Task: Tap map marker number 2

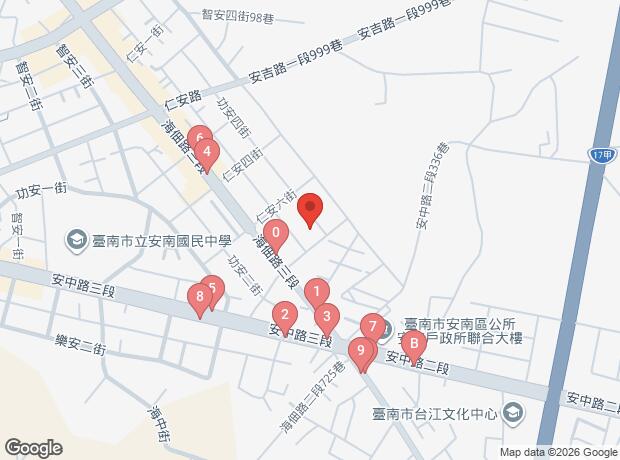Action: (x=285, y=315)
